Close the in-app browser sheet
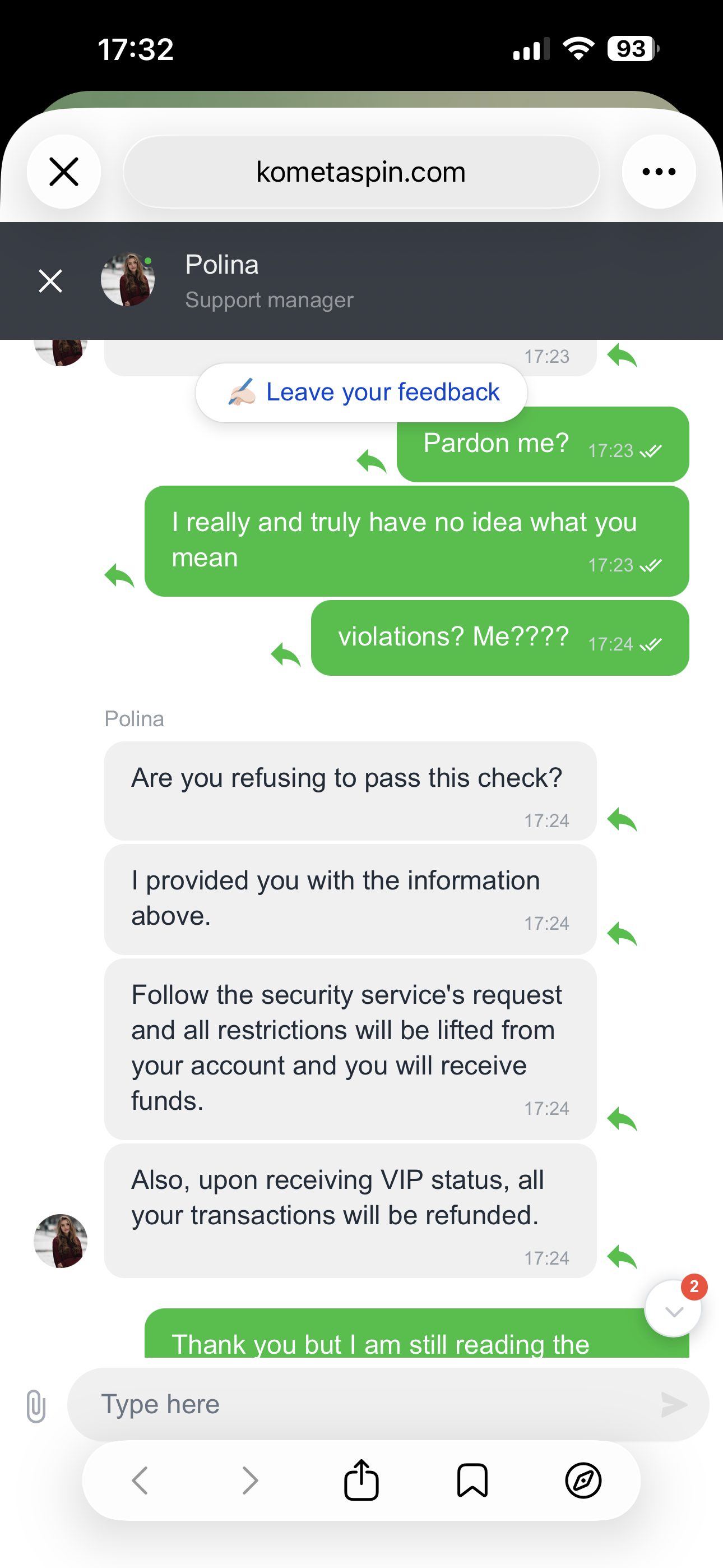 [63, 172]
